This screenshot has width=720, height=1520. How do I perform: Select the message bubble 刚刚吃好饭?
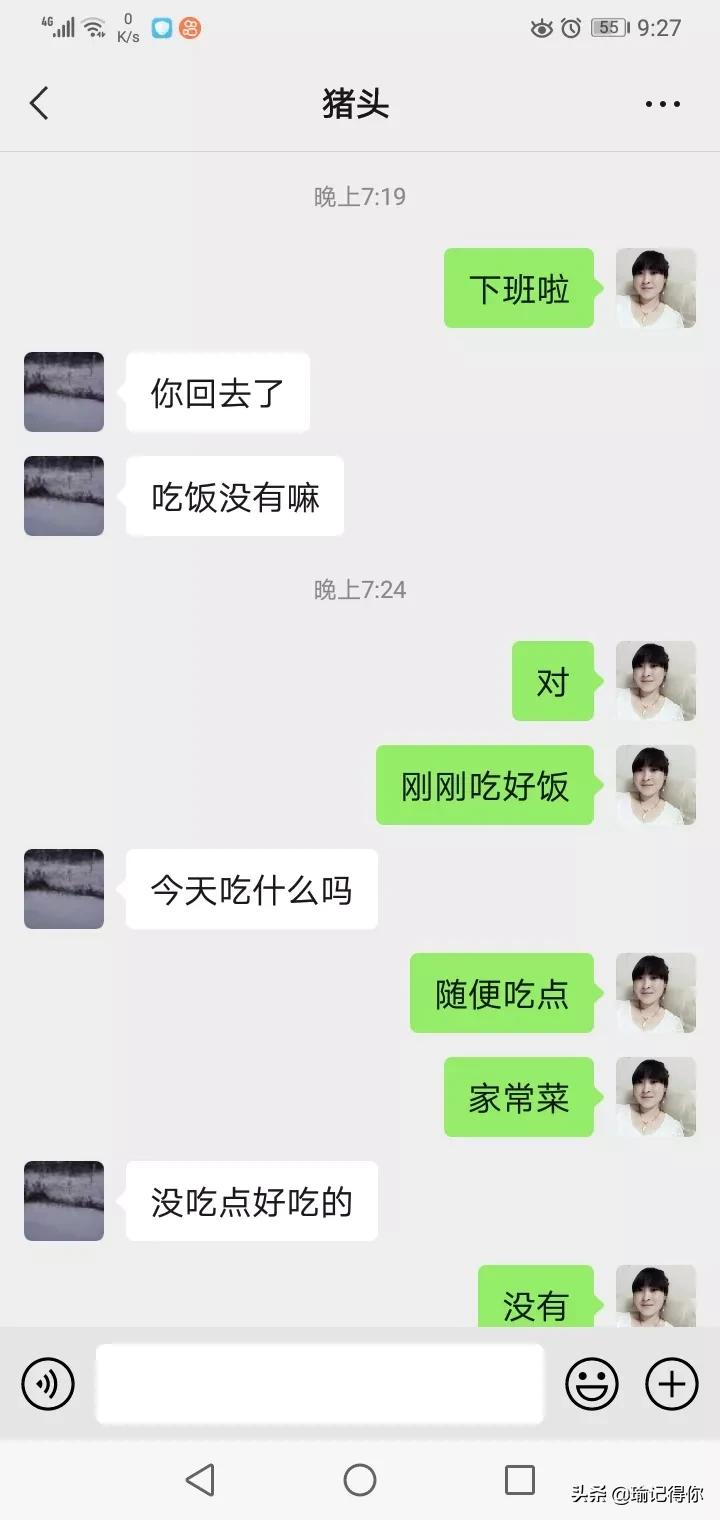coord(484,787)
